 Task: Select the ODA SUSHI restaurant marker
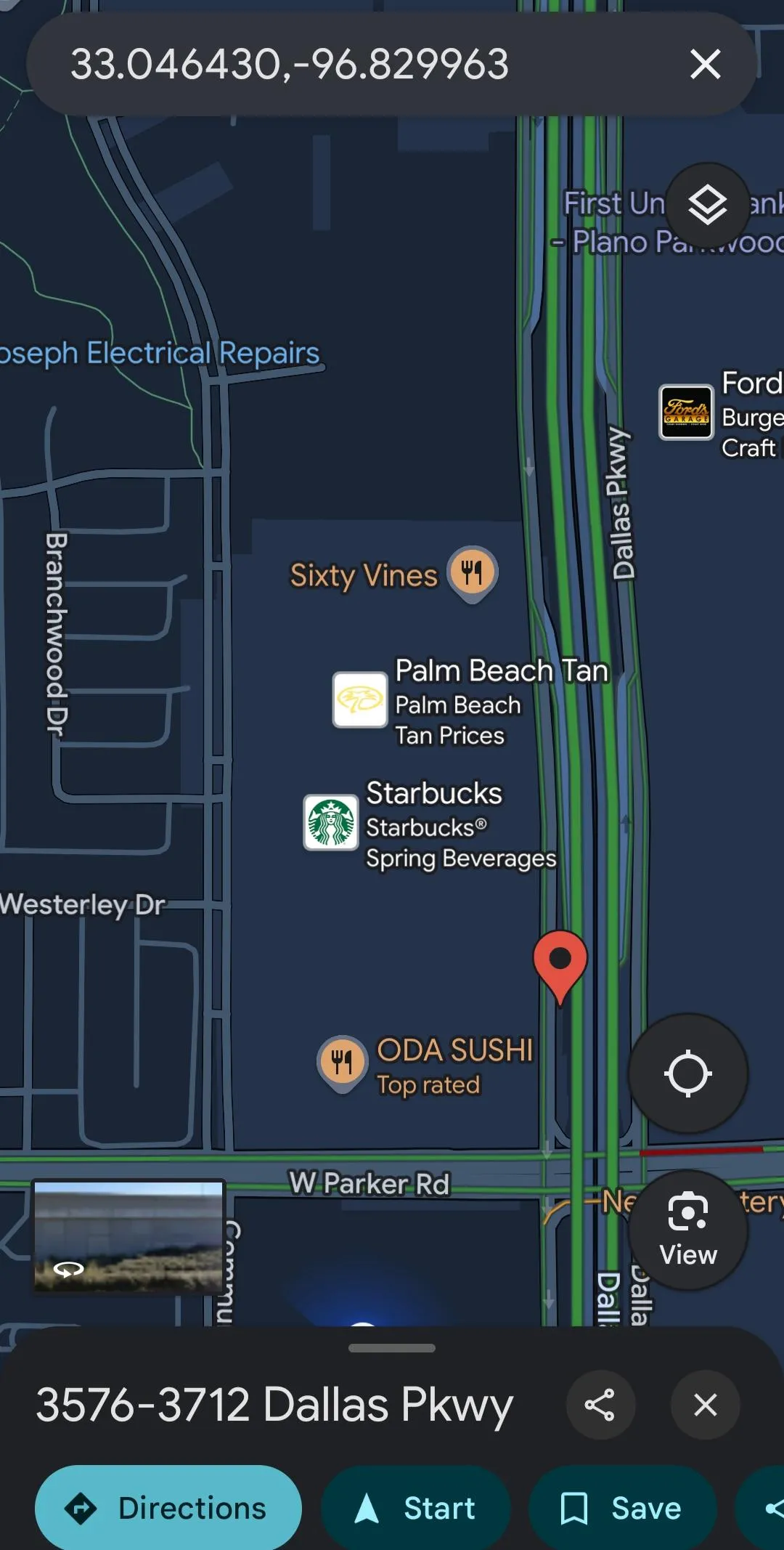tap(342, 1062)
